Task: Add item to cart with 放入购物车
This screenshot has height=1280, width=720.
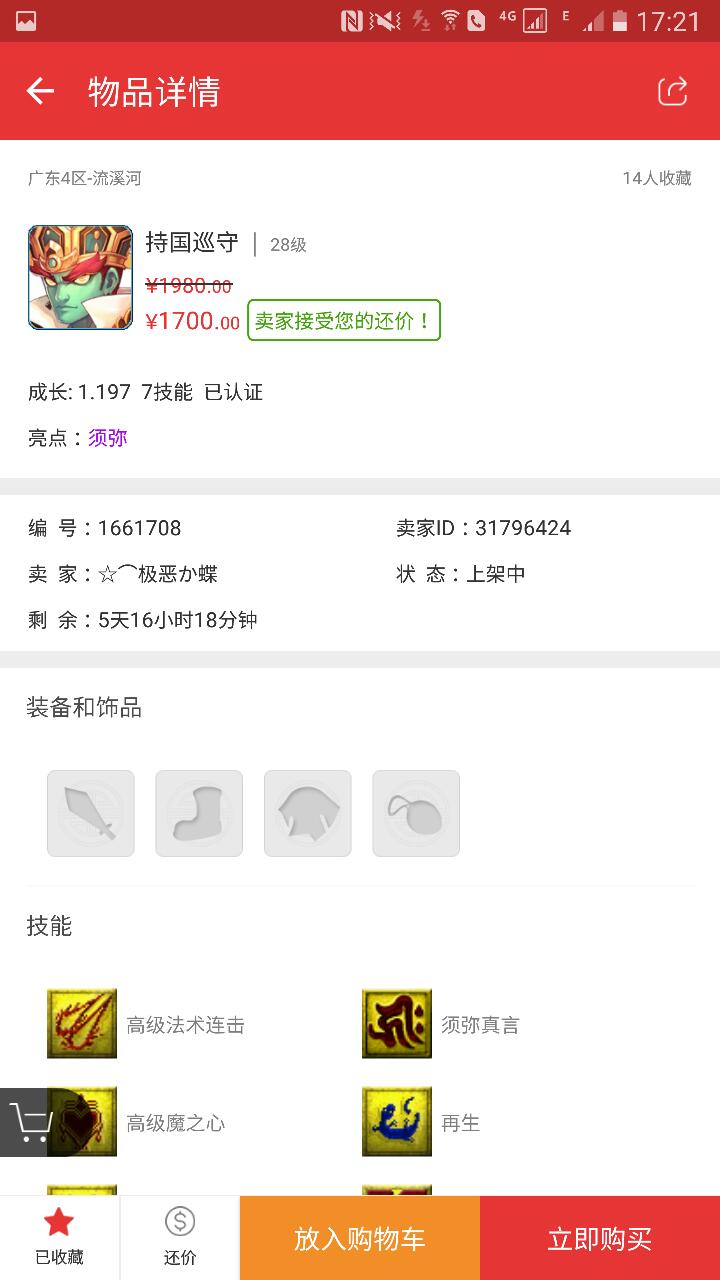Action: click(x=360, y=1238)
